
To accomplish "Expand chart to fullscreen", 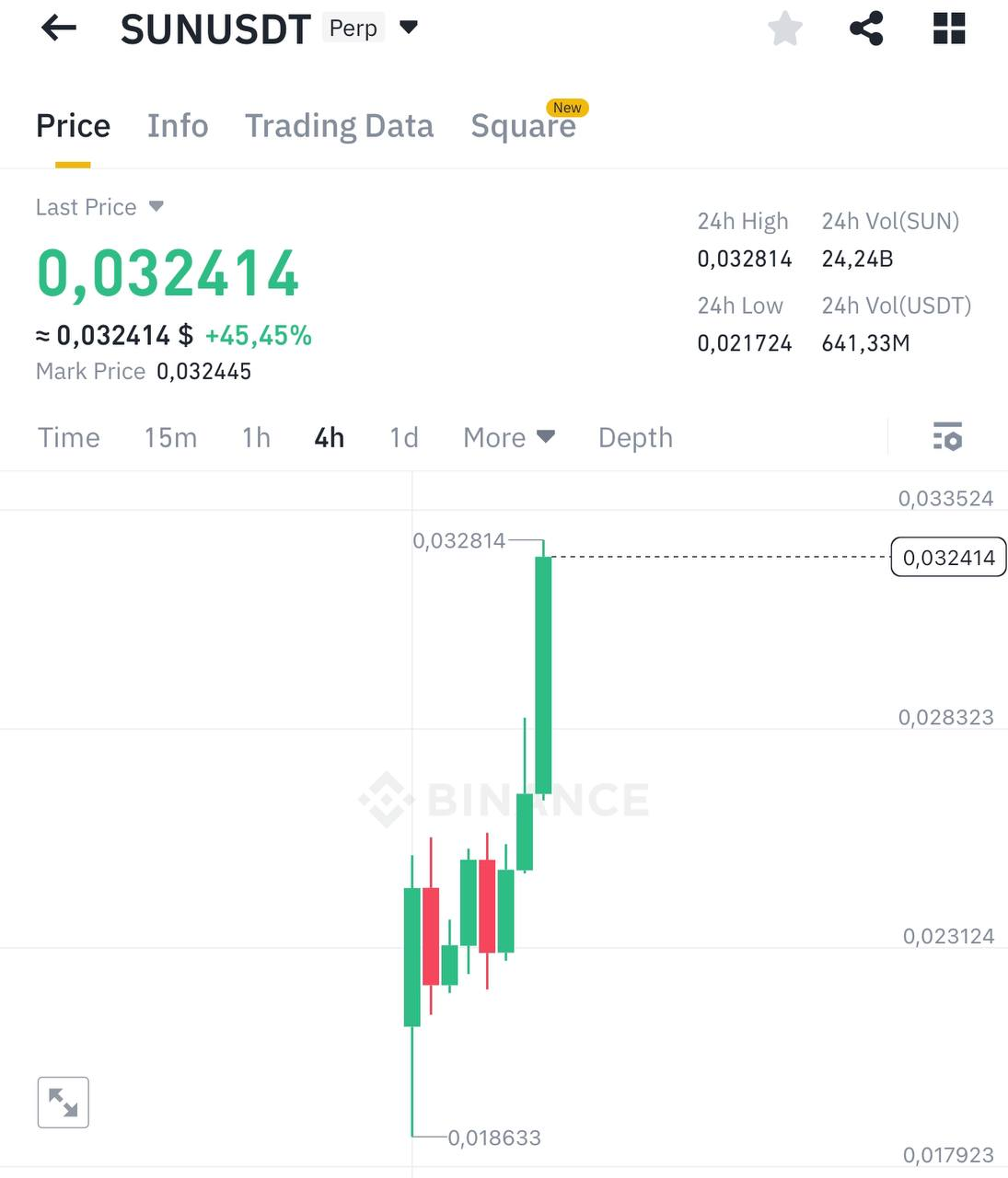I will click(63, 1102).
